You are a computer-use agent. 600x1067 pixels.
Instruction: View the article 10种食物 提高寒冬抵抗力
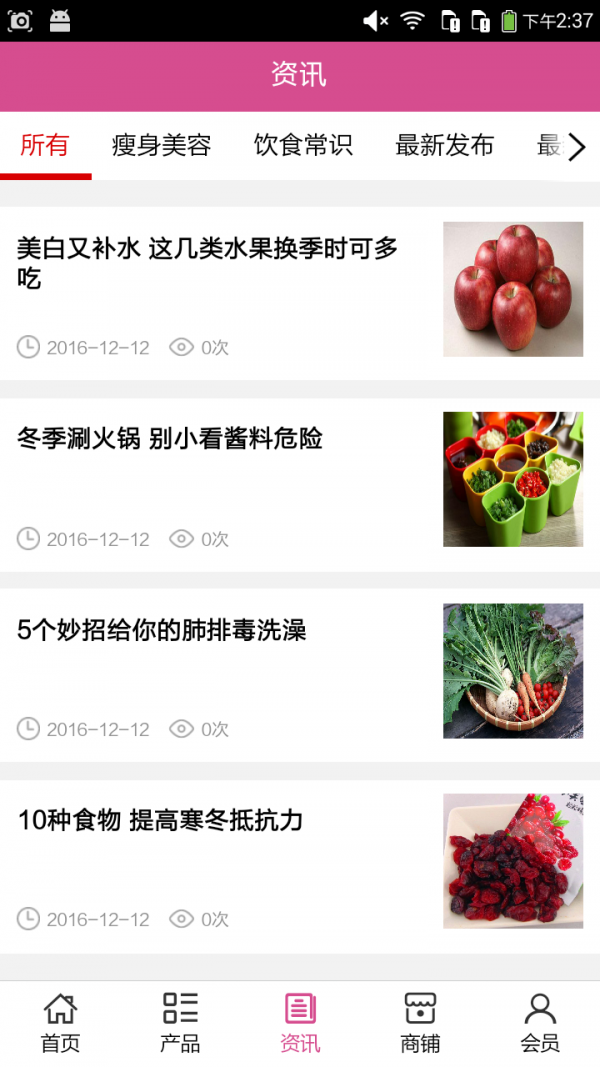point(160,821)
